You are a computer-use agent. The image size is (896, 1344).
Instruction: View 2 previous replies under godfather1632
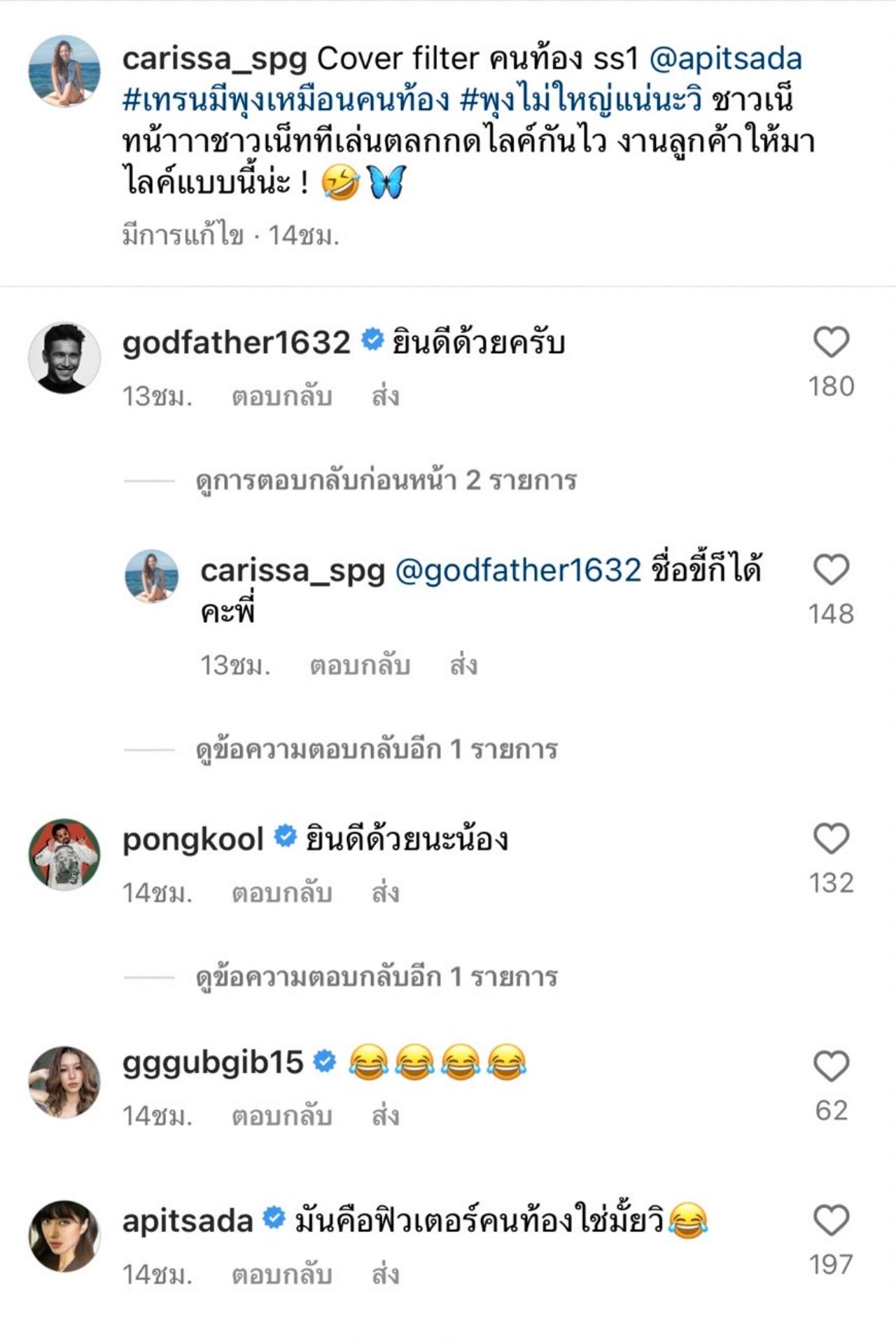tap(386, 480)
